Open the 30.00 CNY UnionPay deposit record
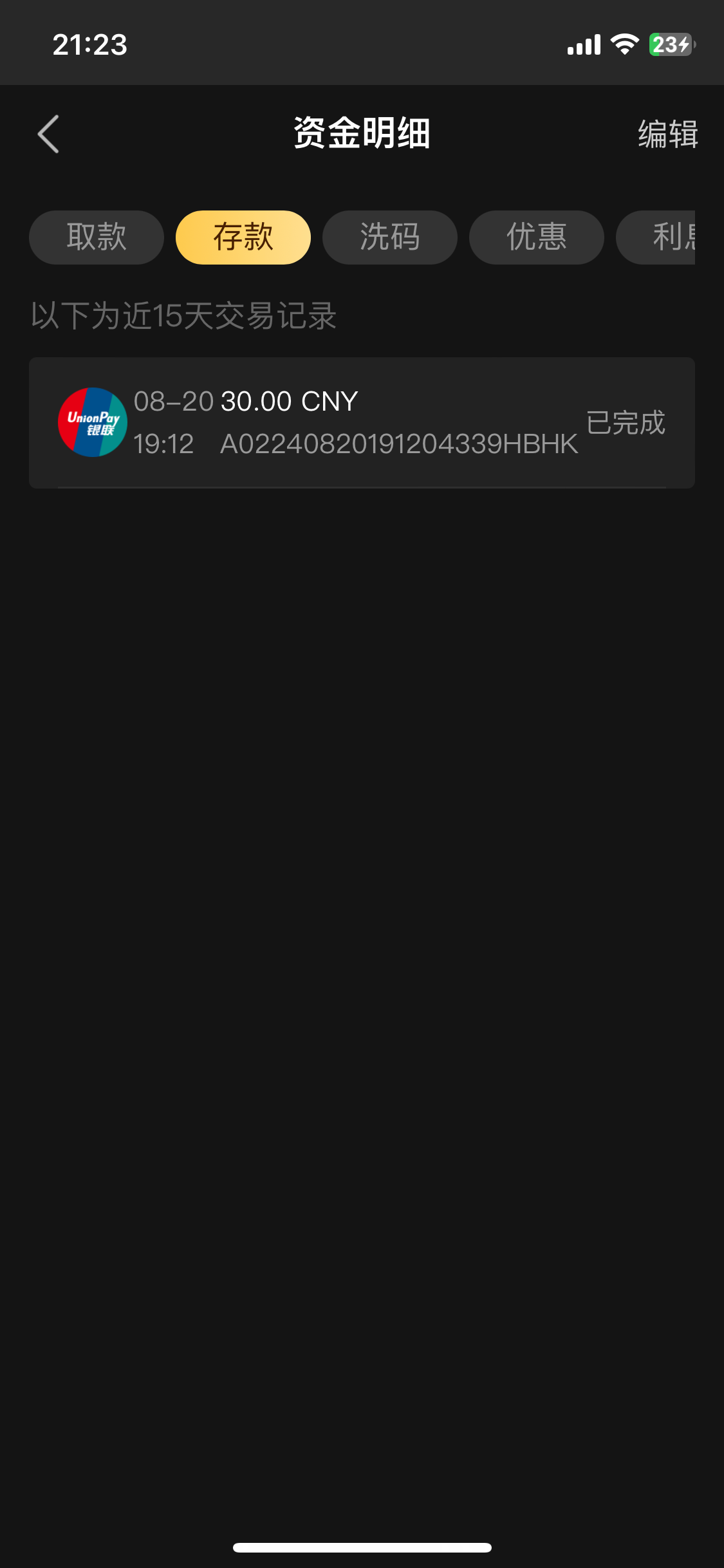 click(x=362, y=422)
